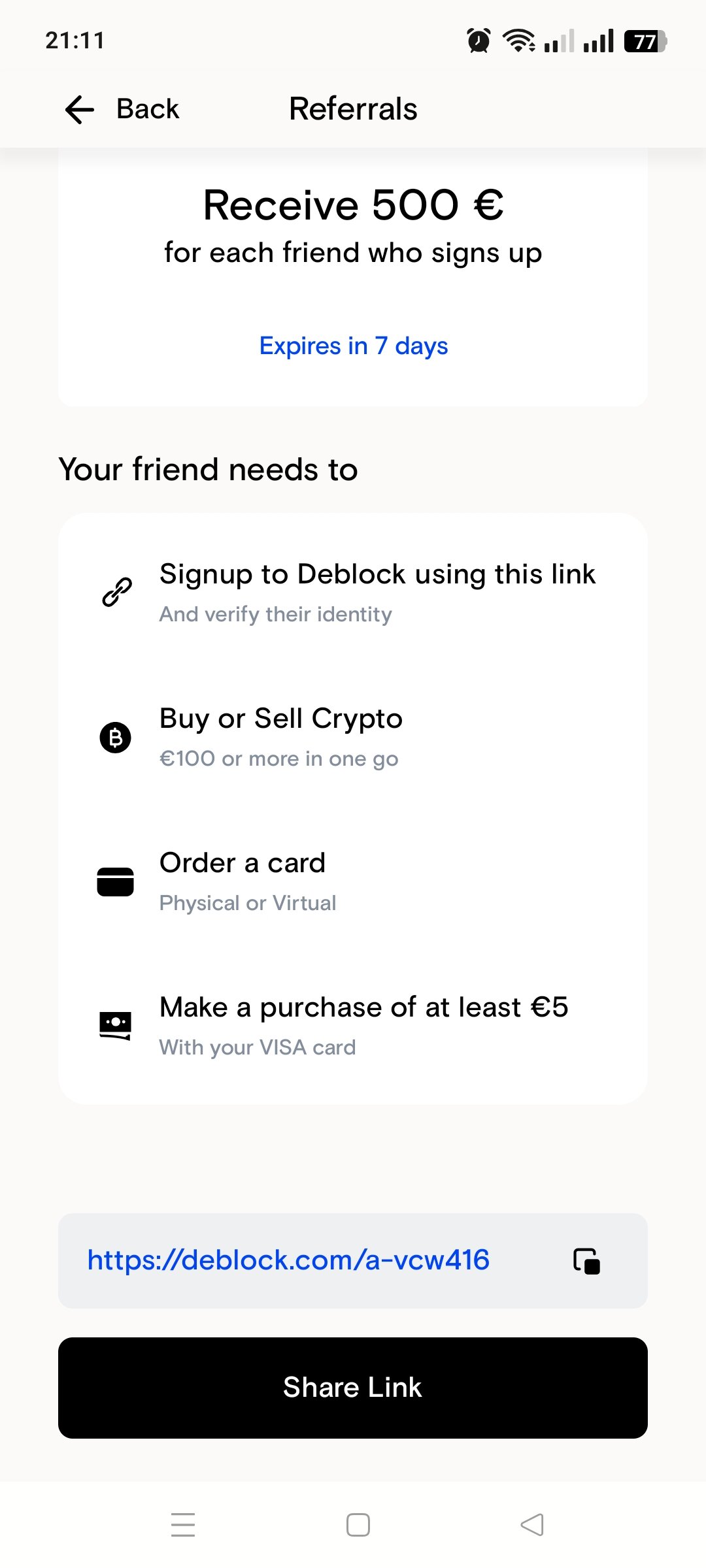This screenshot has width=706, height=1568.
Task: Tap the system recent apps button
Action: 183,1524
